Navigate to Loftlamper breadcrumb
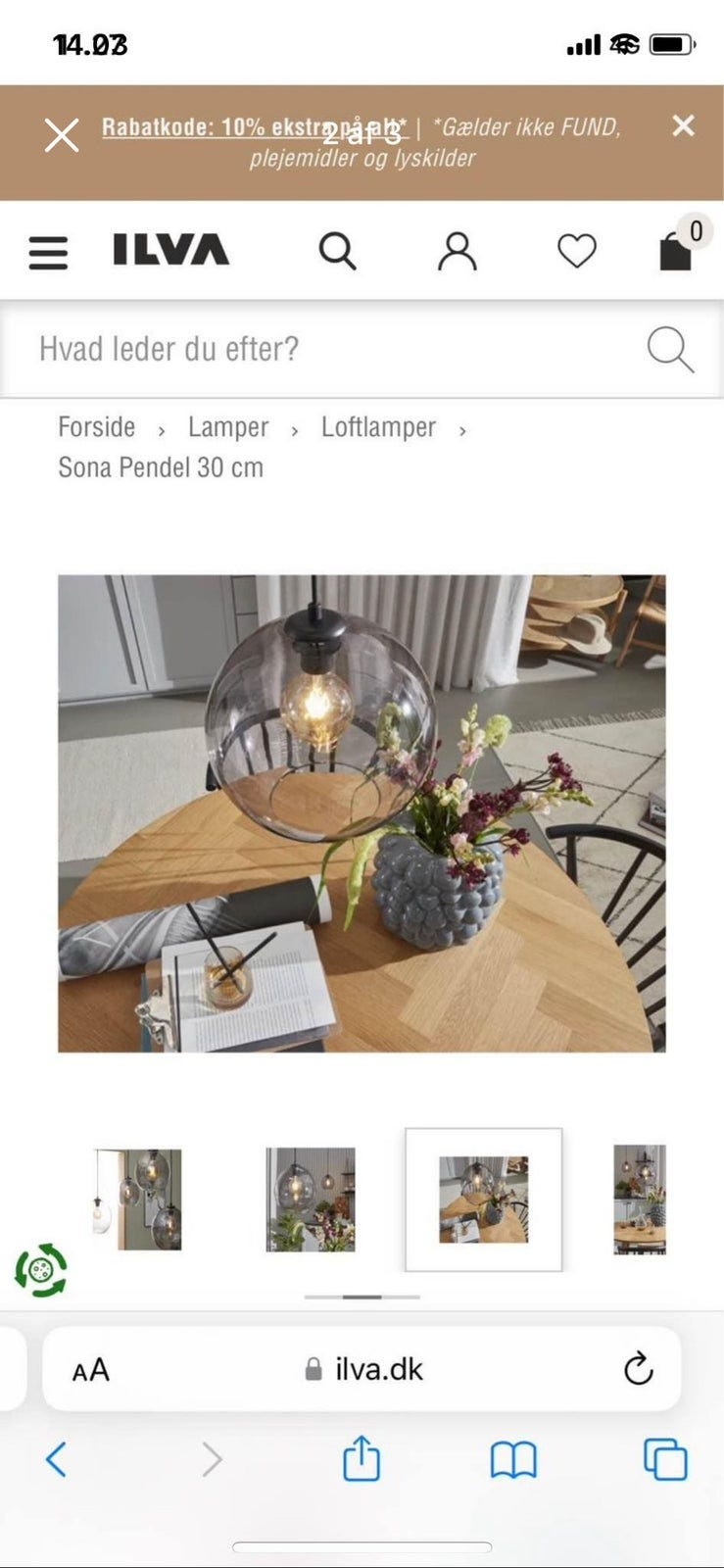 coord(378,427)
